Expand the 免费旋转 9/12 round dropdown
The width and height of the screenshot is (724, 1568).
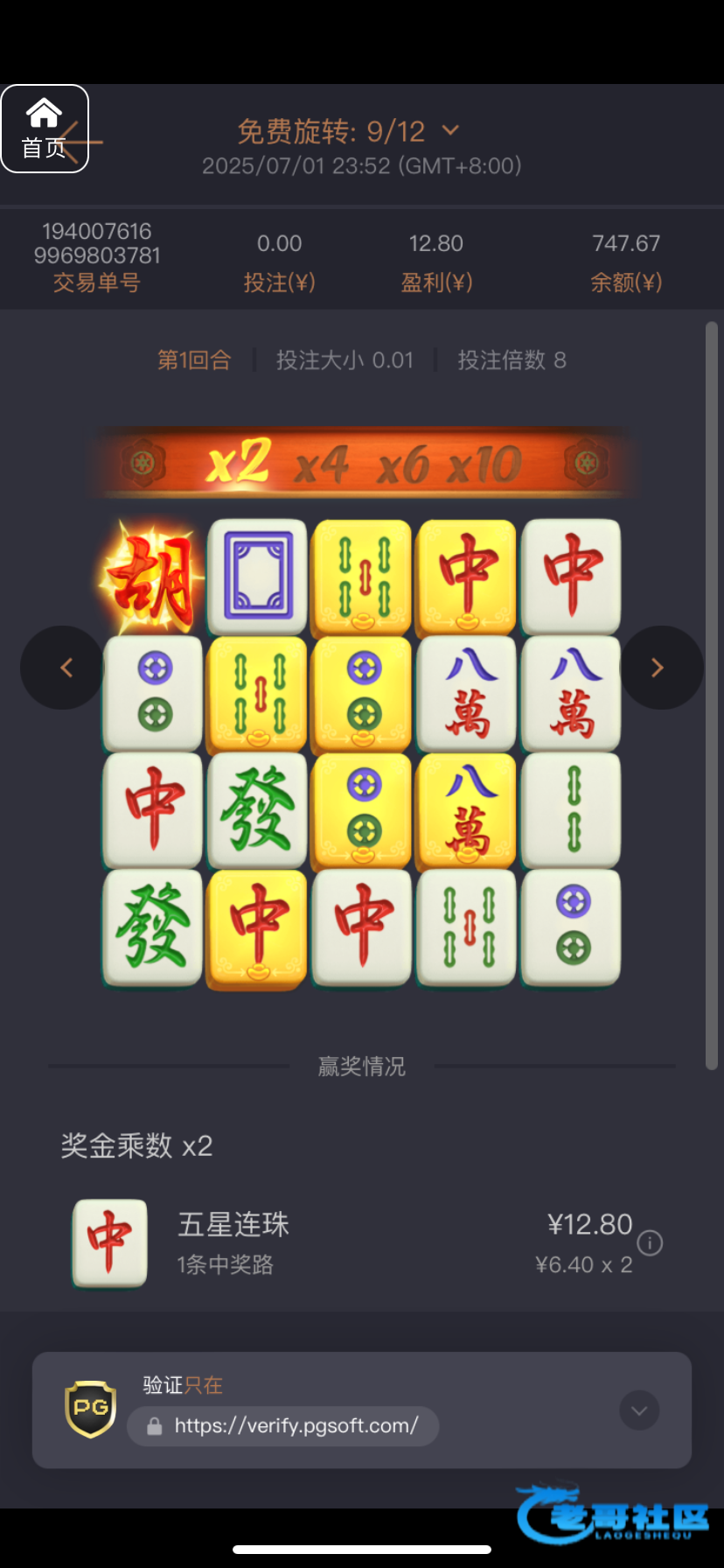450,130
